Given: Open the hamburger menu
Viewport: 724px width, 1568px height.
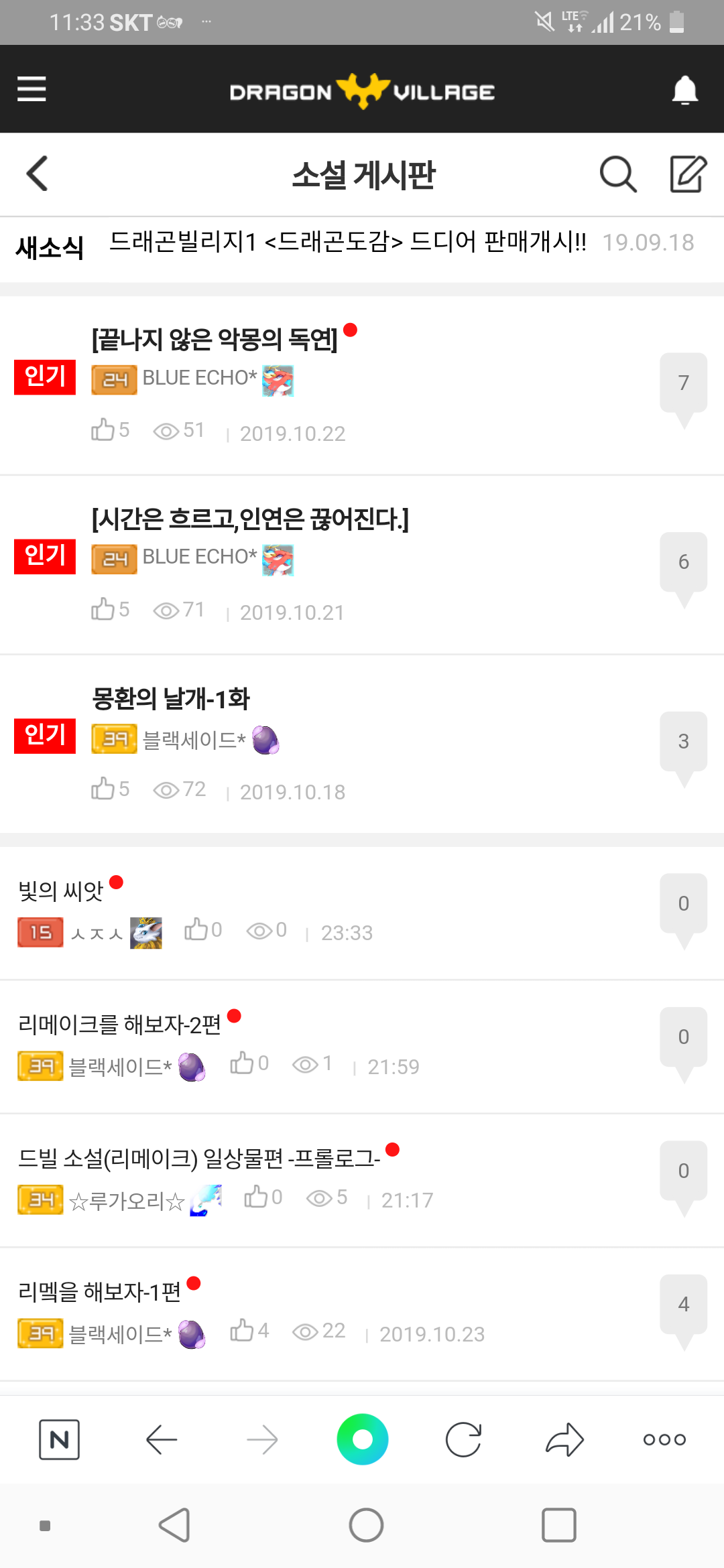Looking at the screenshot, I should click(32, 88).
